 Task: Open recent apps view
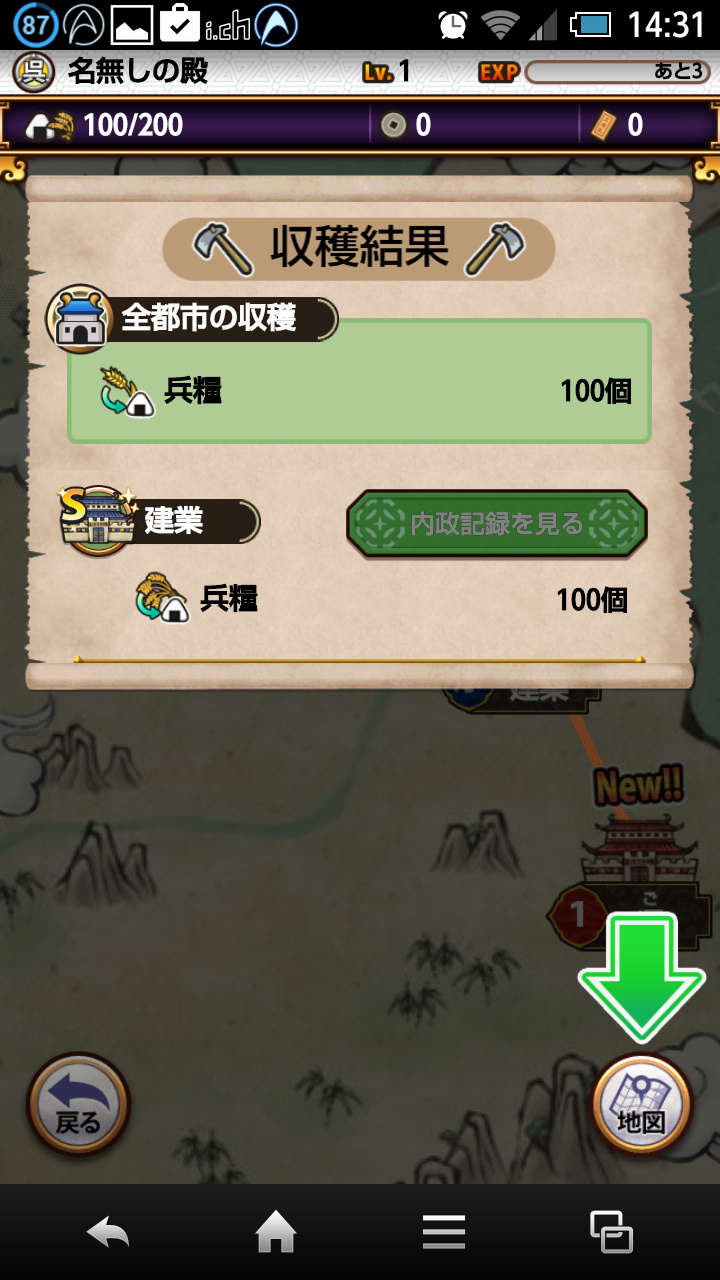pyautogui.click(x=611, y=1232)
